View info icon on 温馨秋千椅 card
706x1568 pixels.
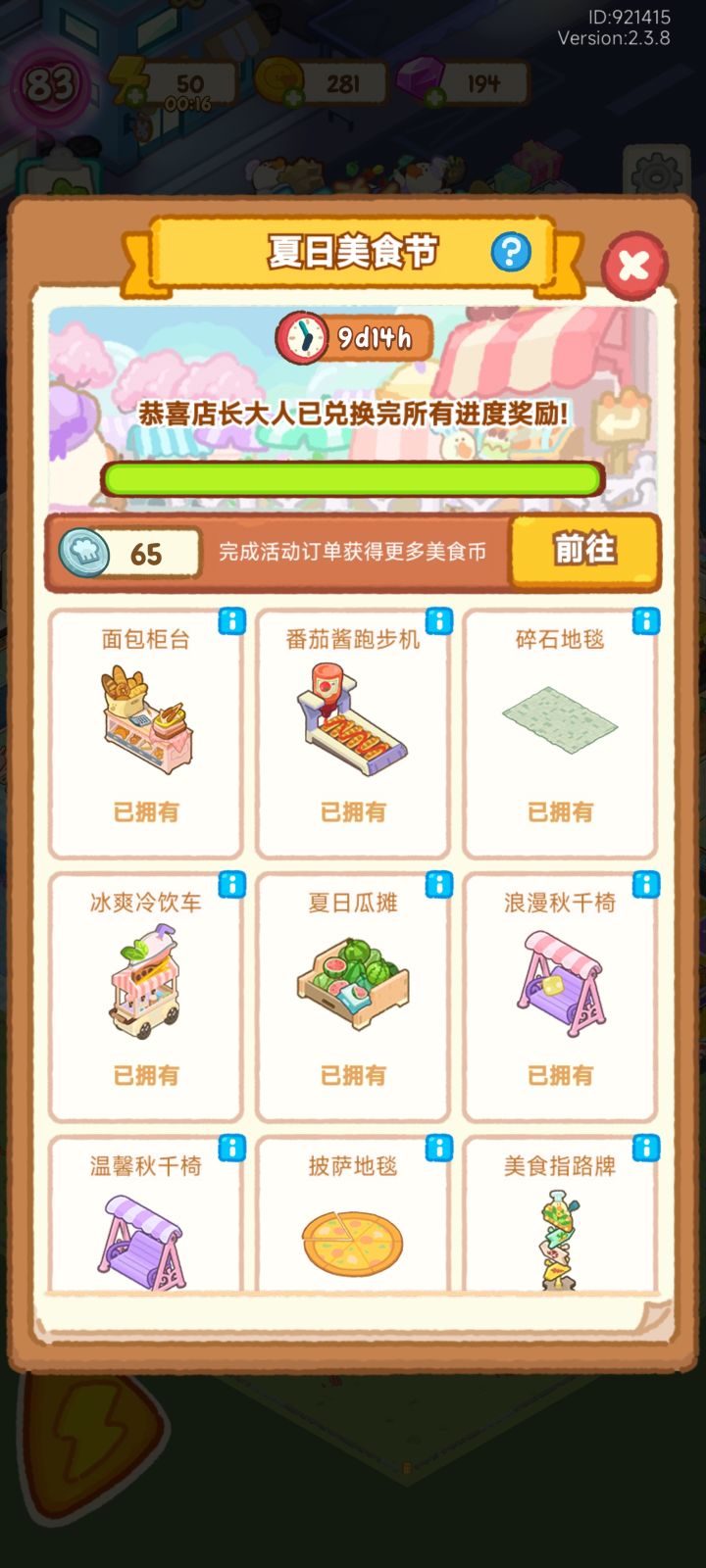click(x=231, y=1149)
